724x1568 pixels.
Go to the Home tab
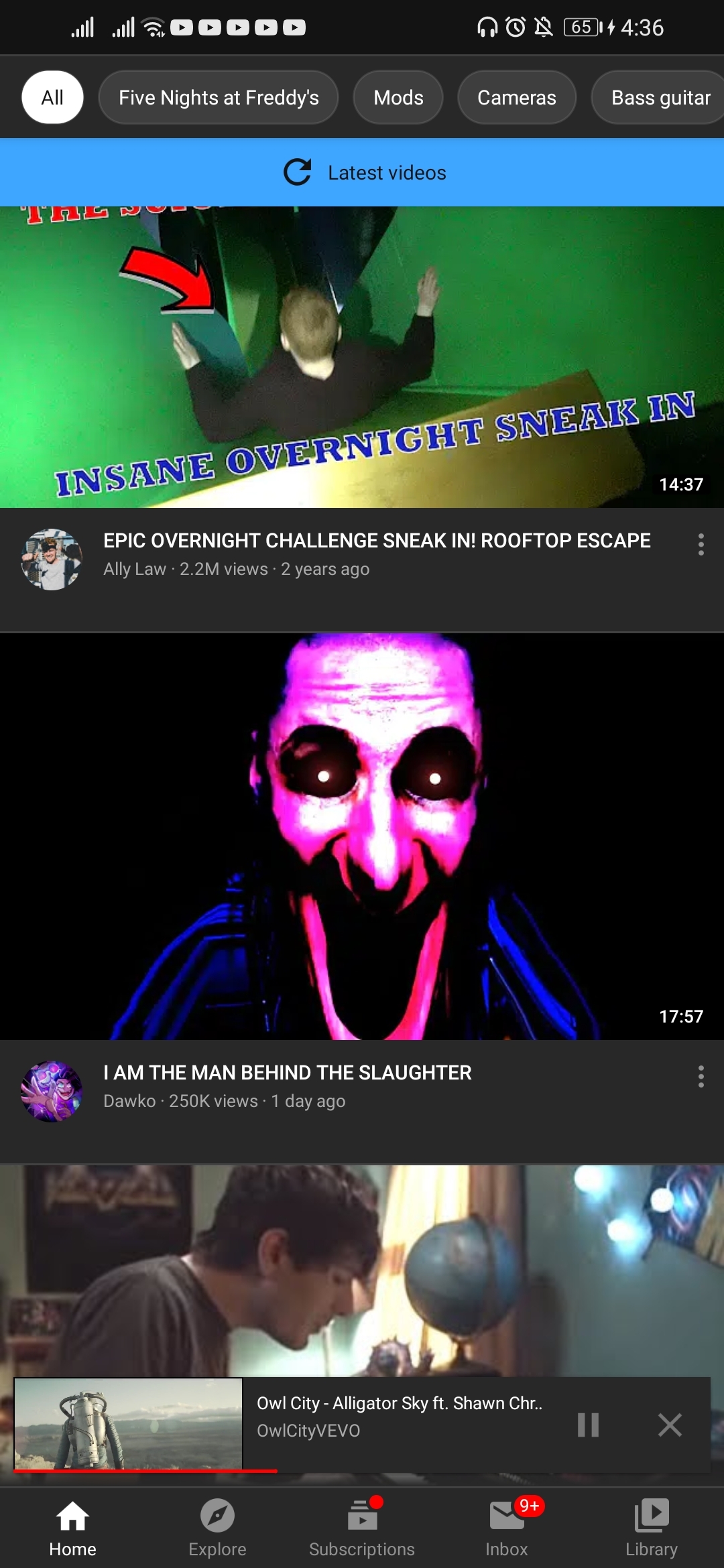click(72, 1528)
